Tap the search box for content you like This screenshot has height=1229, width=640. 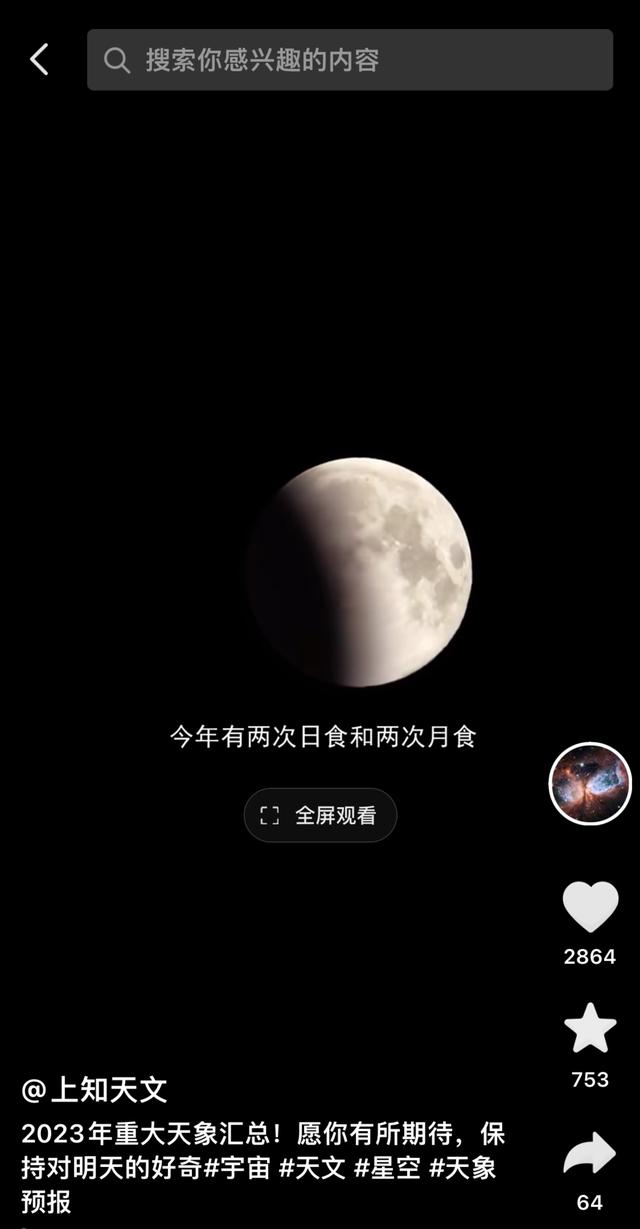point(350,60)
